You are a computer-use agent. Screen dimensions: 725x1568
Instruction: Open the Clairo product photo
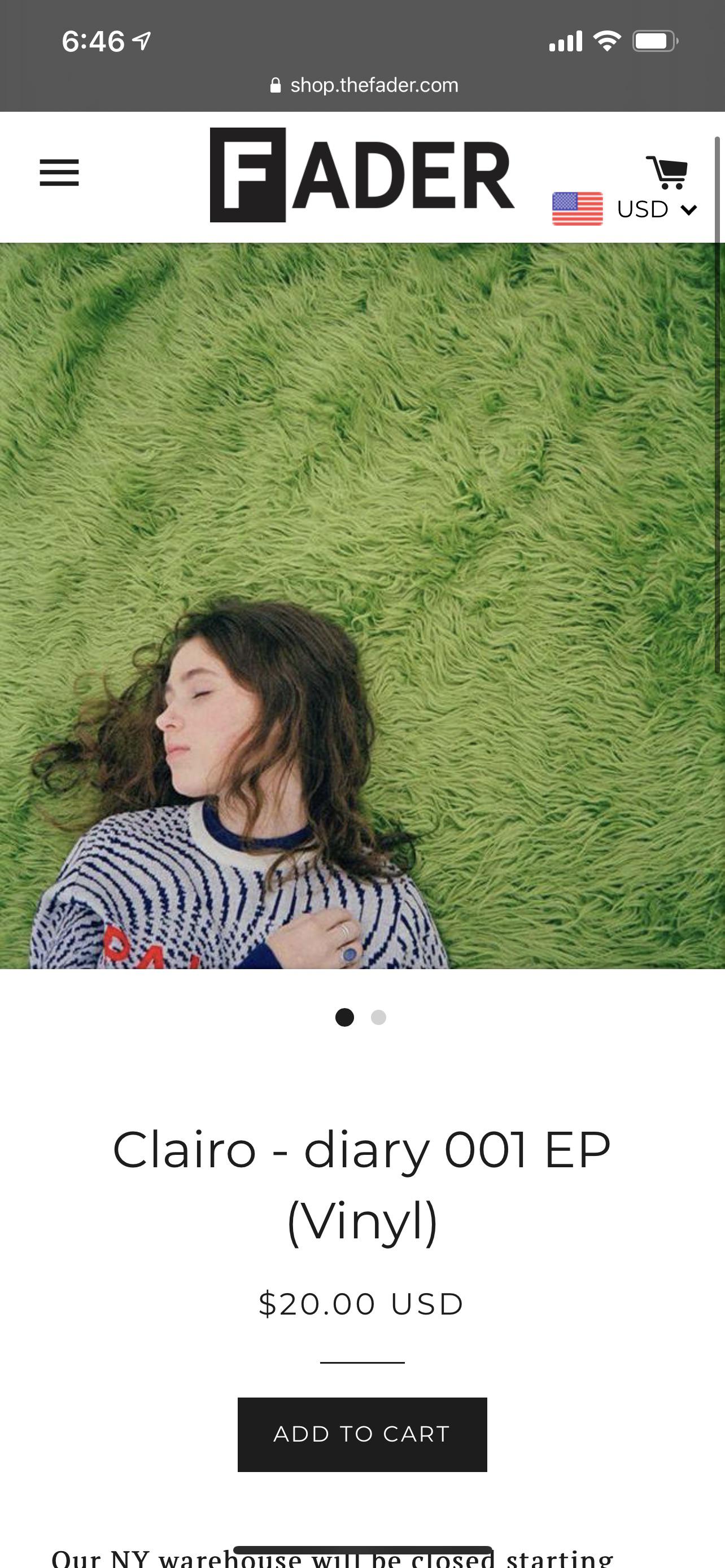(362, 606)
